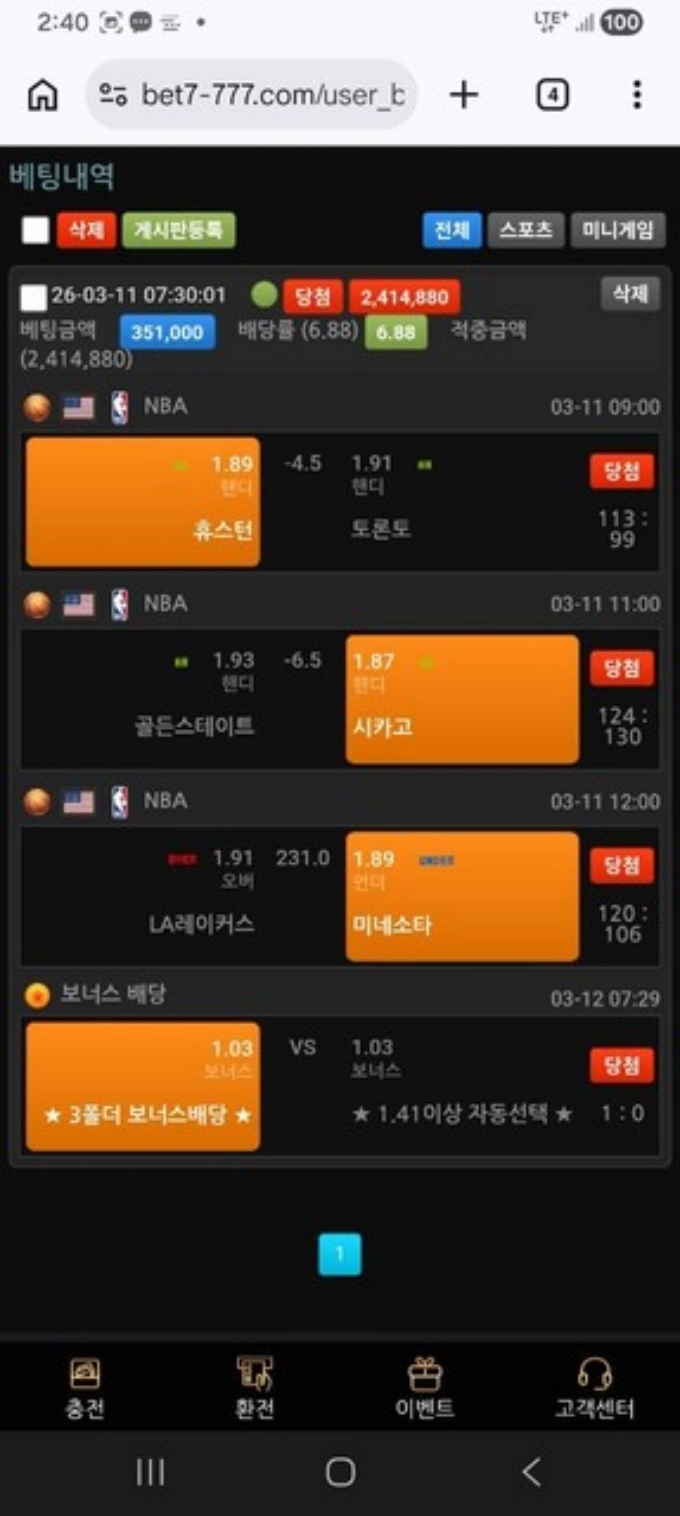The width and height of the screenshot is (680, 1516).
Task: Delete the 26-03-11 bet with gray 삭제
Action: [x=630, y=293]
